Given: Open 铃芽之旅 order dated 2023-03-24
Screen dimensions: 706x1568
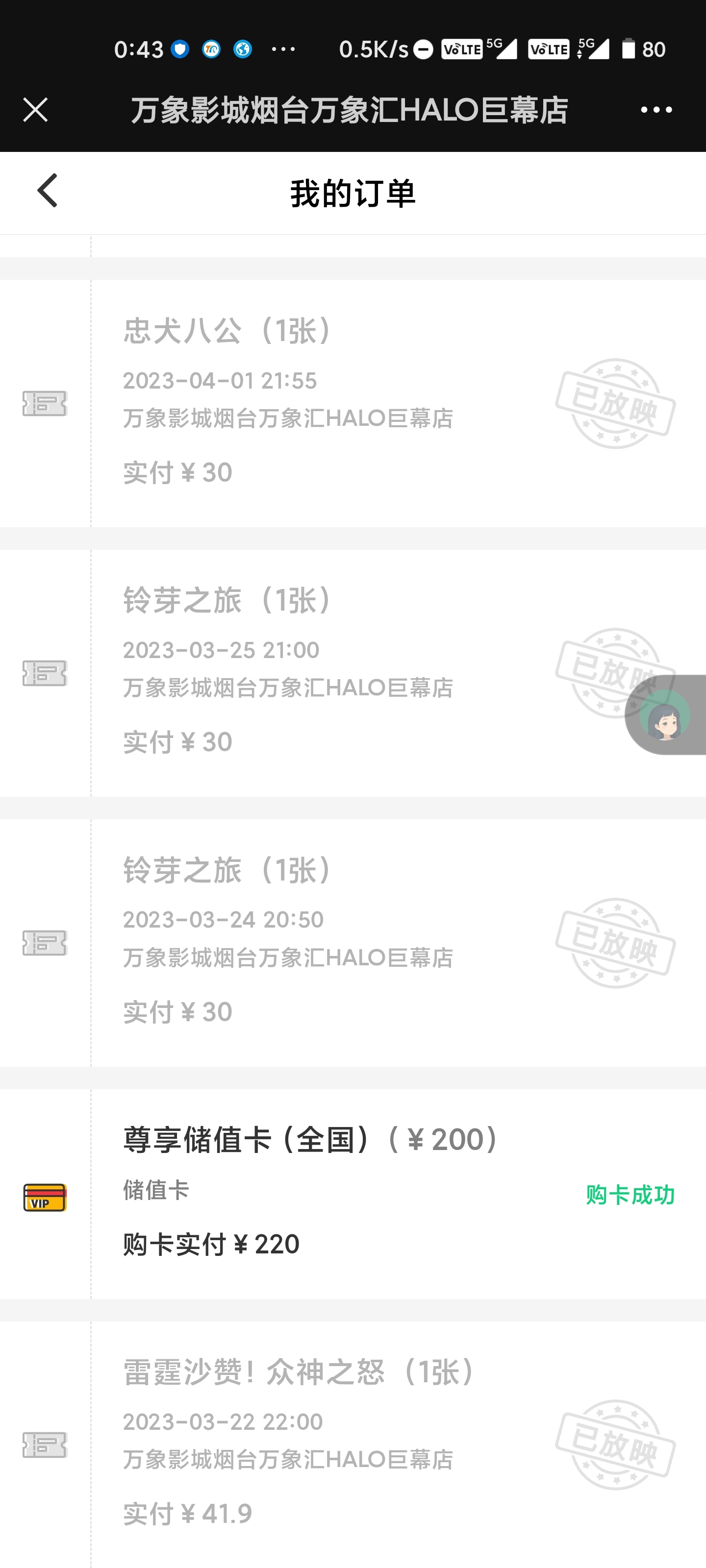Looking at the screenshot, I should 353,943.
